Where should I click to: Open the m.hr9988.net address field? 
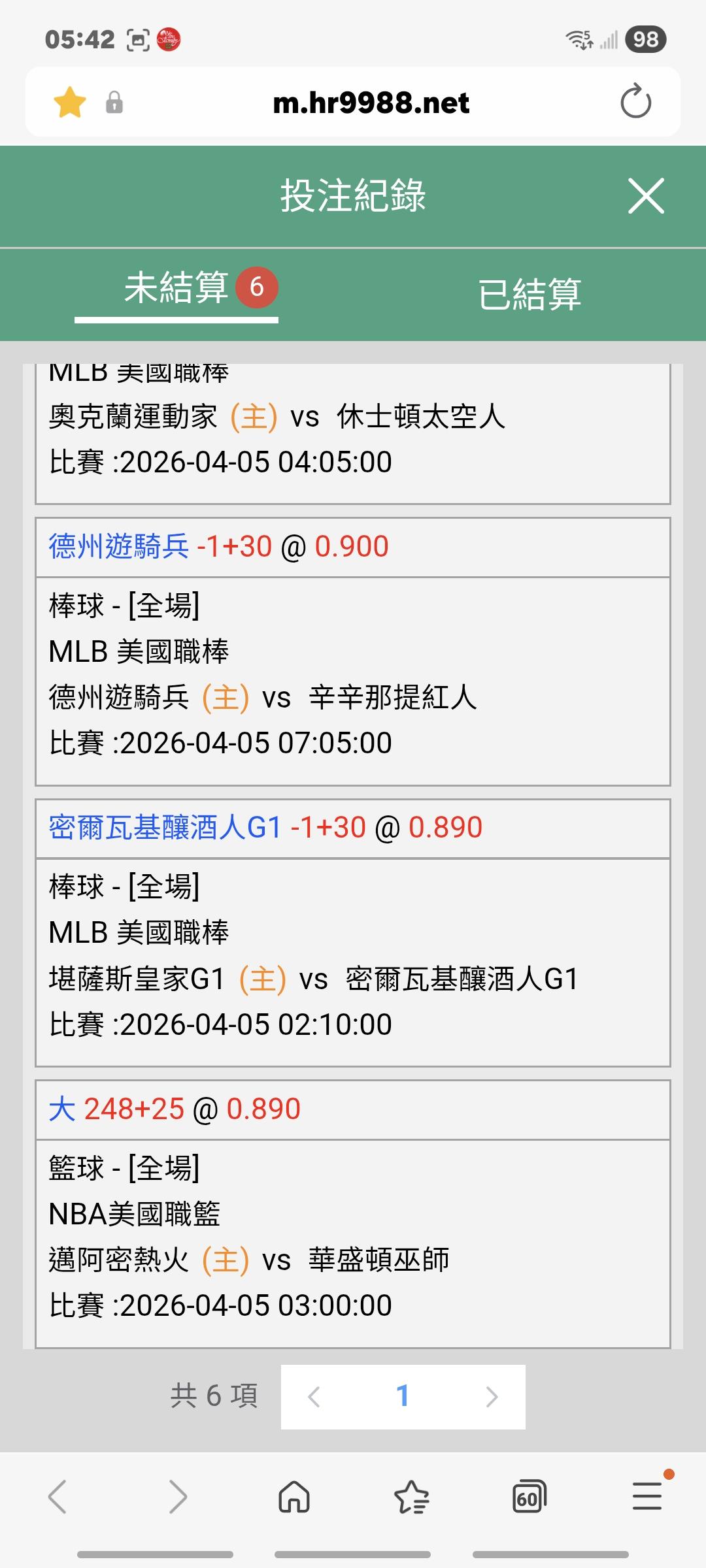[371, 103]
